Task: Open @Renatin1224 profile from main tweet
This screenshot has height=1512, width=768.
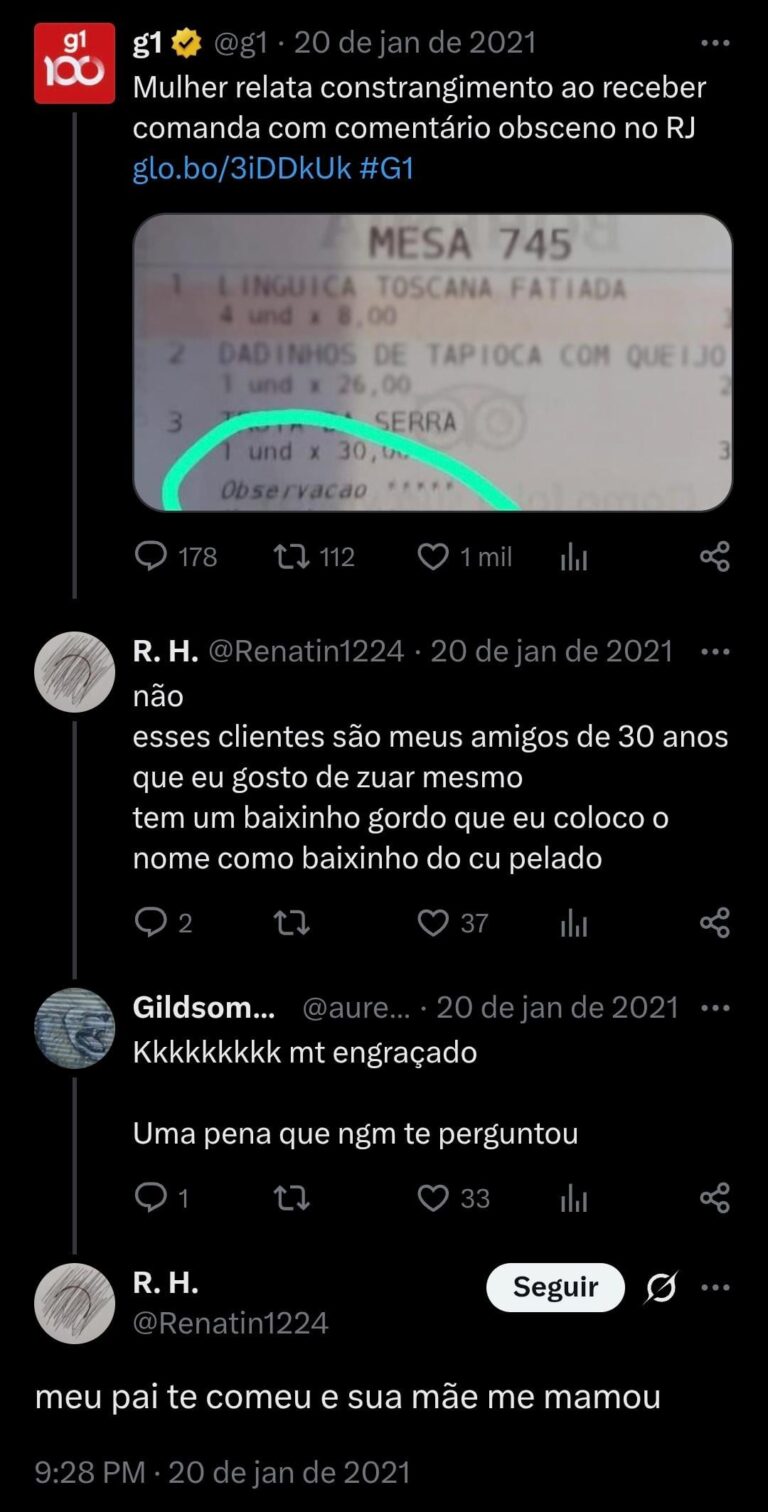Action: click(x=230, y=1323)
